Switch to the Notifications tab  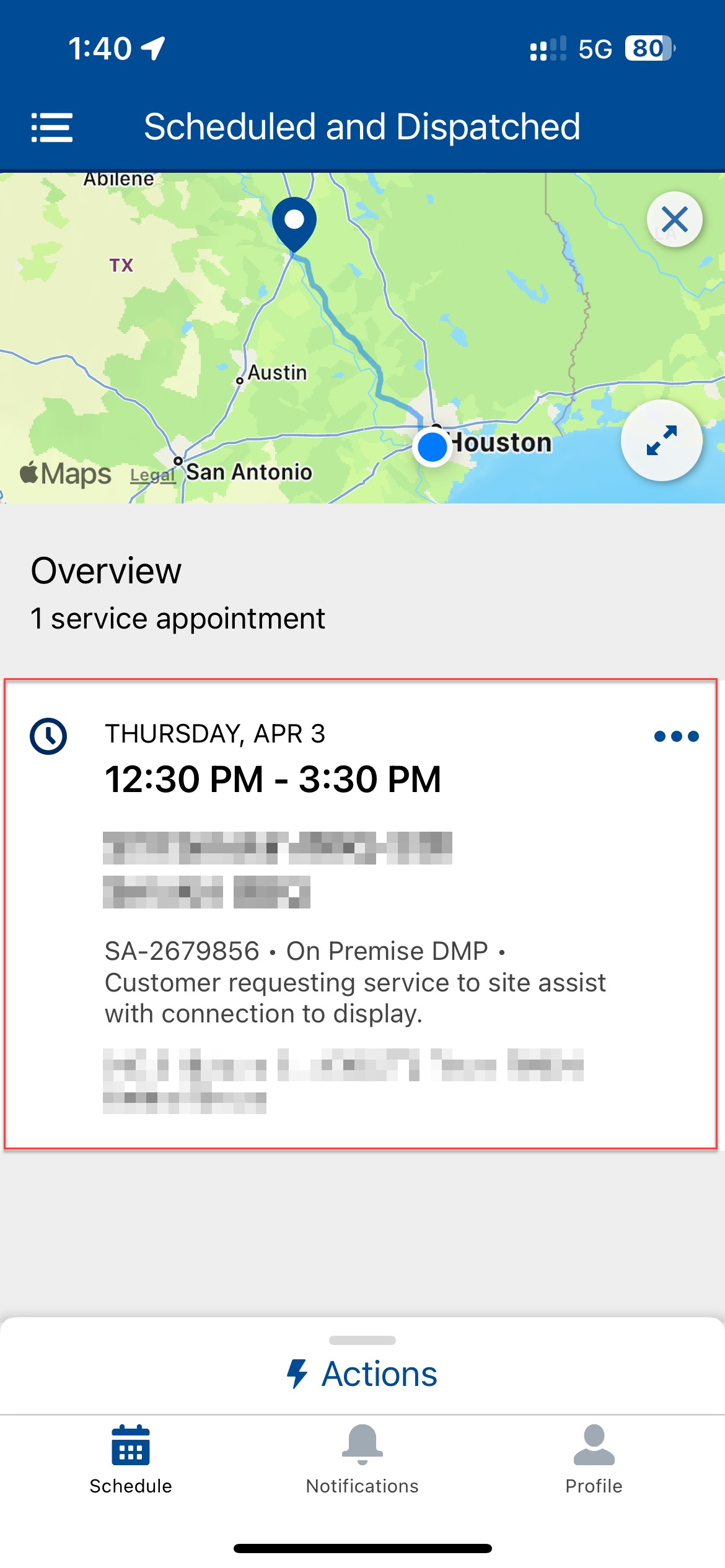[362, 1459]
